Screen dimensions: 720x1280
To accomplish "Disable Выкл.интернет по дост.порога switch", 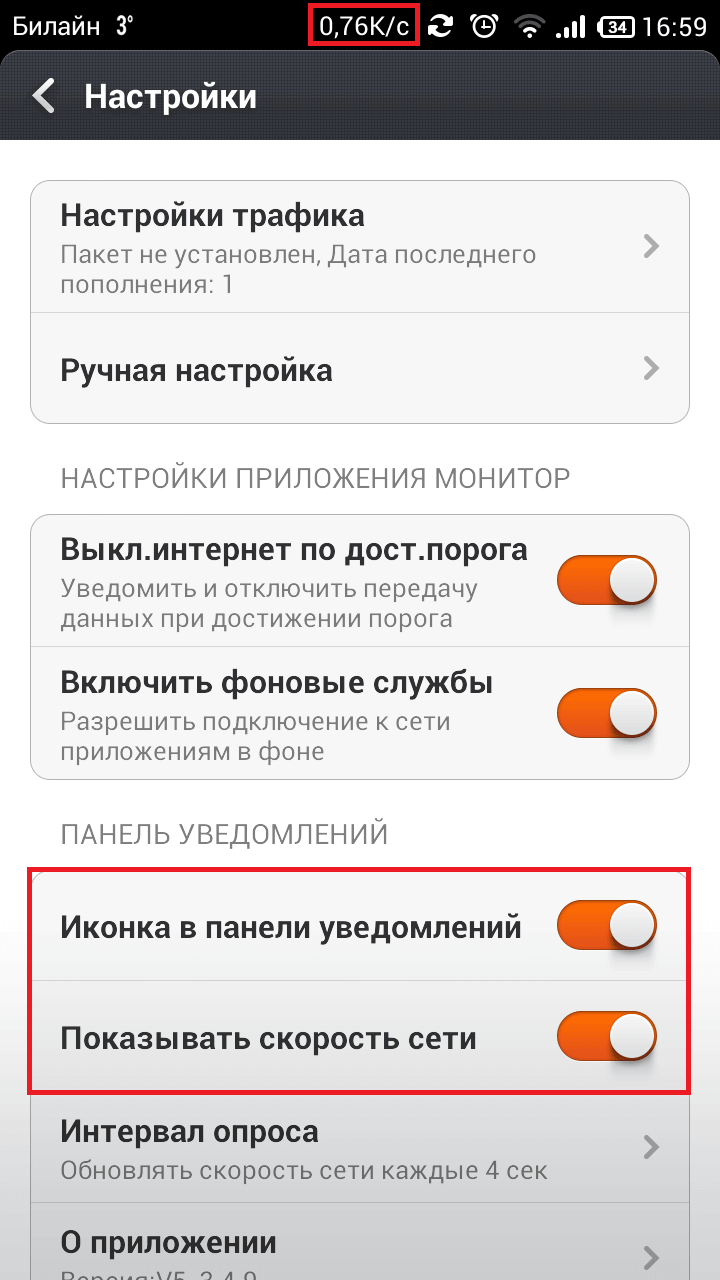I will (606, 581).
